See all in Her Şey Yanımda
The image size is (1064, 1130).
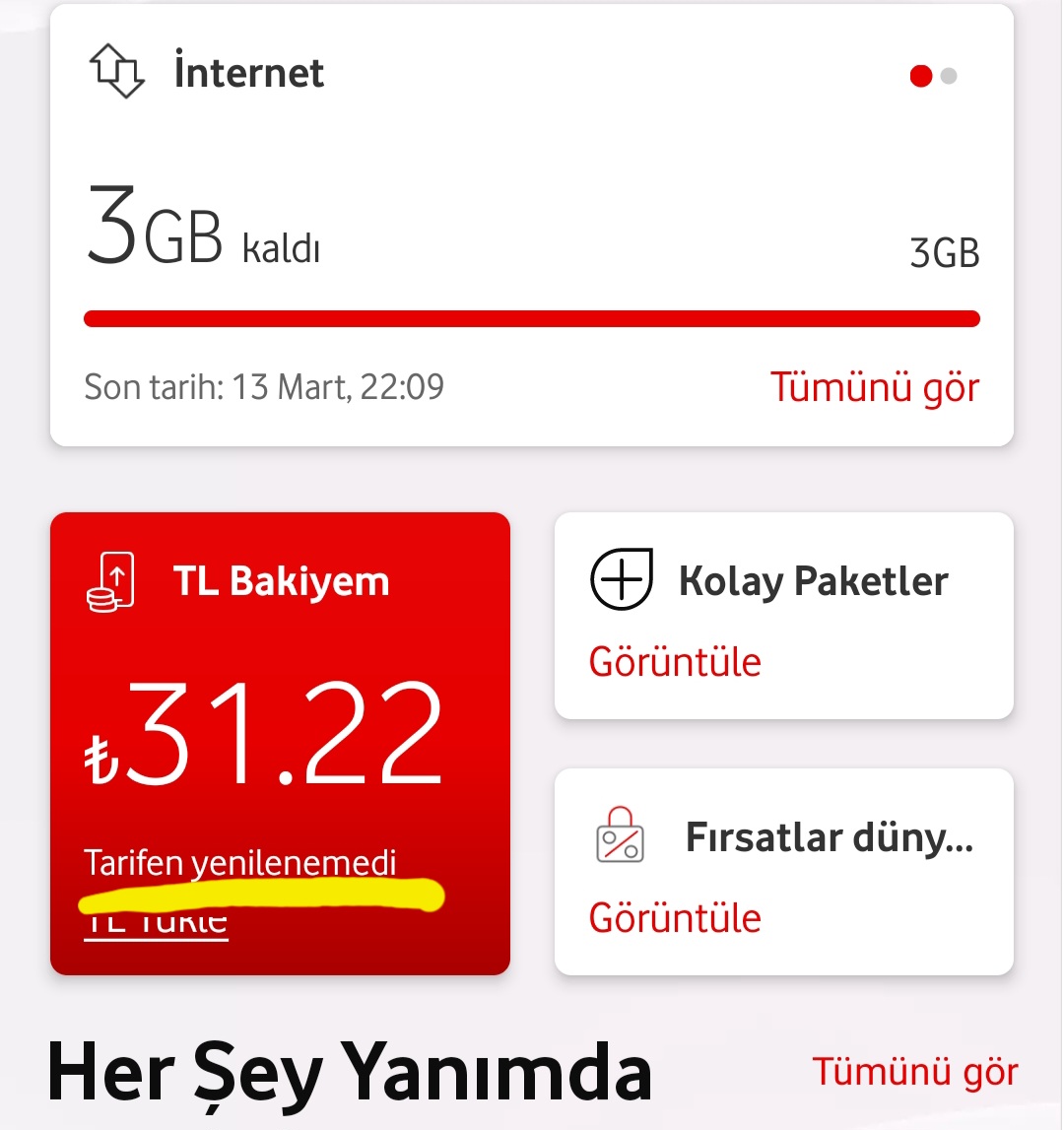coord(914,1072)
